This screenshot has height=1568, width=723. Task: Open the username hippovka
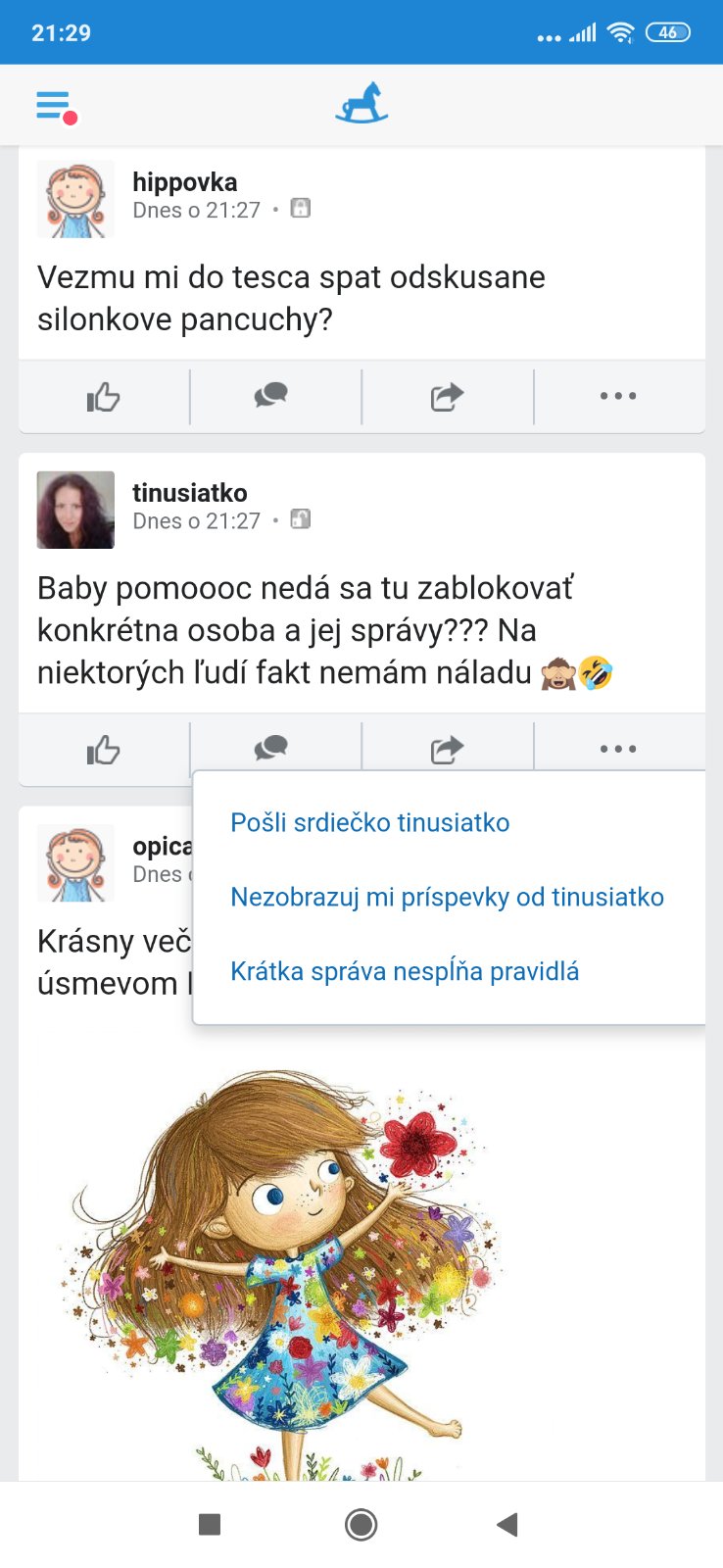pyautogui.click(x=184, y=182)
